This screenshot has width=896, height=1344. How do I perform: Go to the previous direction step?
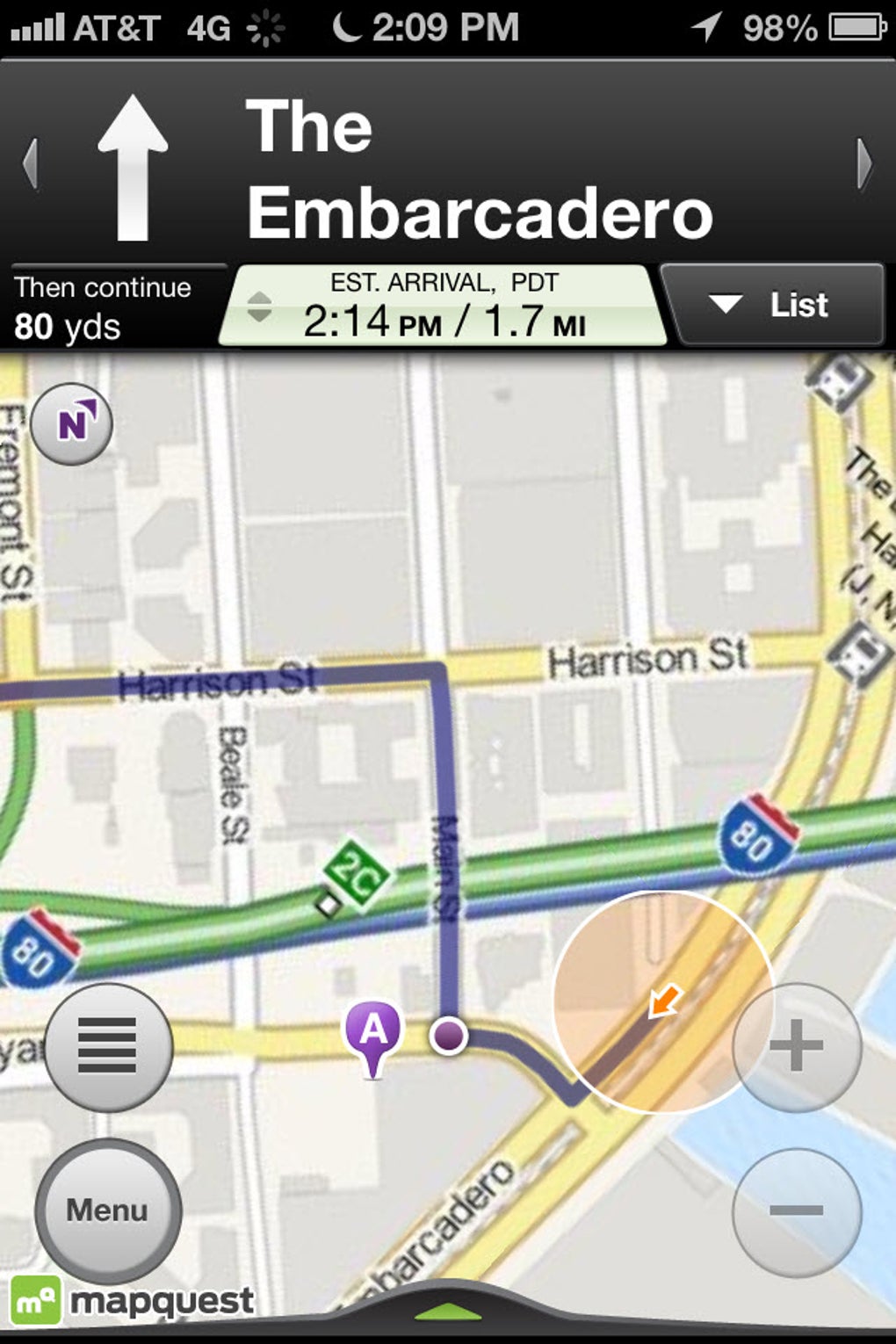click(x=31, y=164)
